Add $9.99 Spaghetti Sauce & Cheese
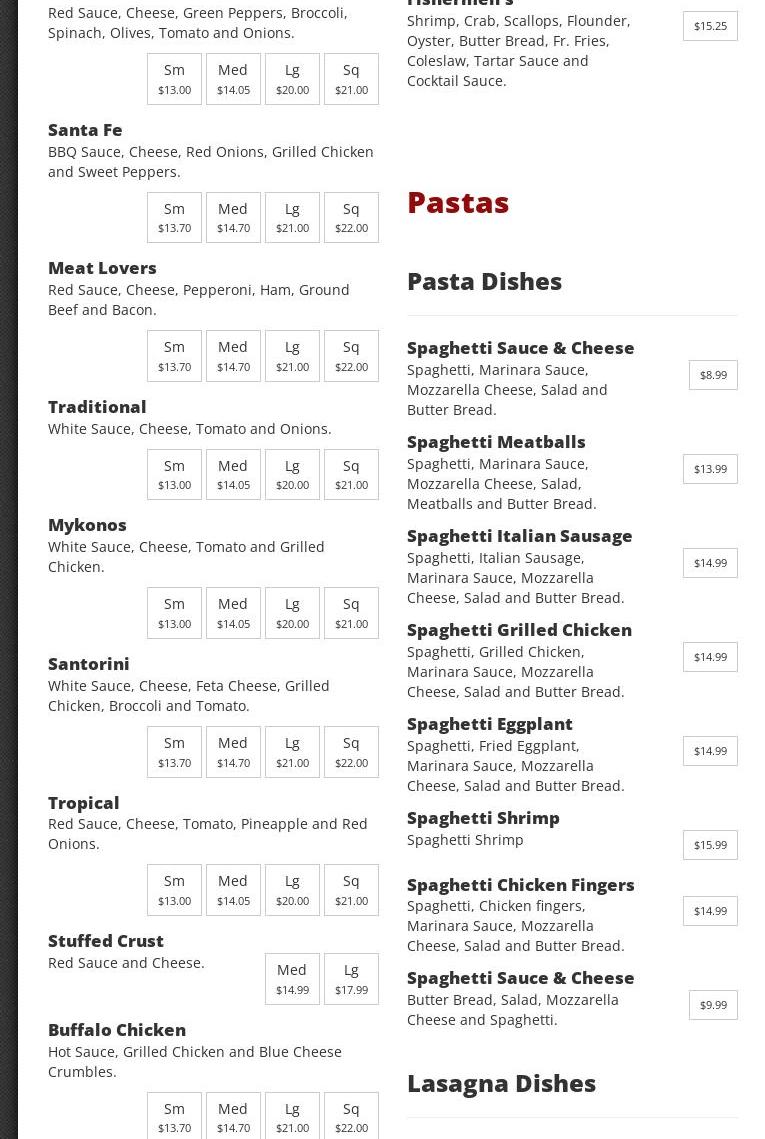Screen dimensions: 765x1139 tap(713, 1005)
